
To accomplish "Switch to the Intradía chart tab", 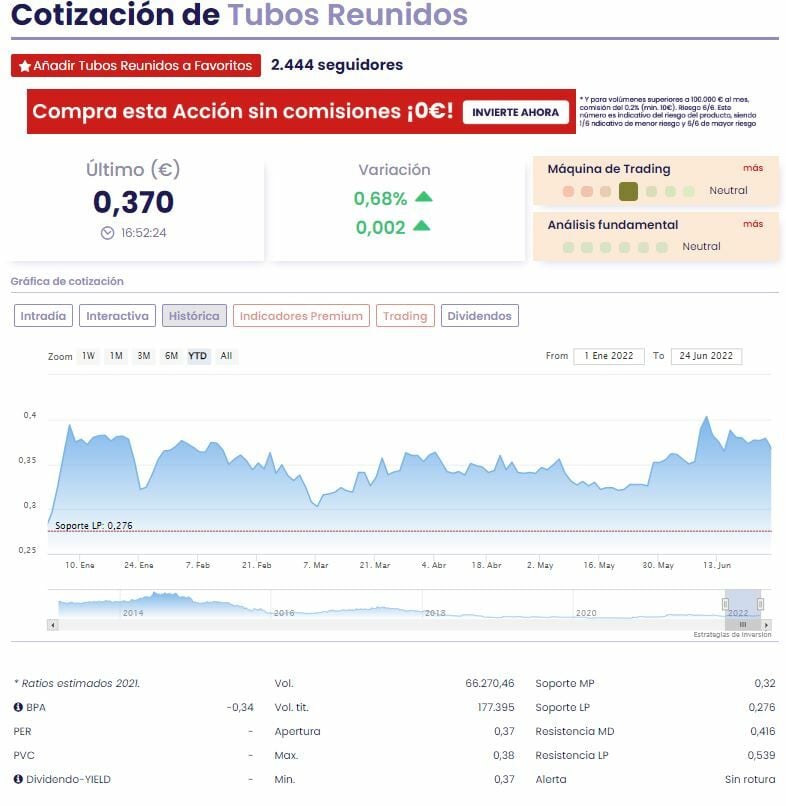I will pyautogui.click(x=43, y=316).
